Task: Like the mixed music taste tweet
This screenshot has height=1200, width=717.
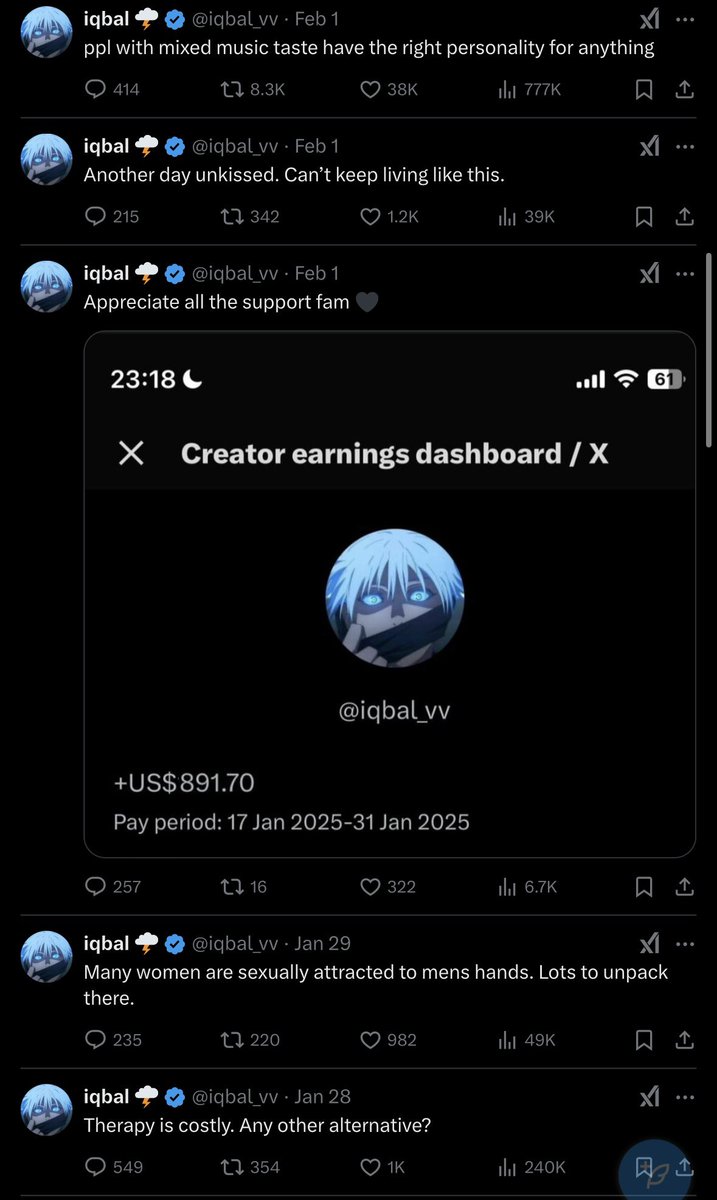Action: [x=371, y=89]
